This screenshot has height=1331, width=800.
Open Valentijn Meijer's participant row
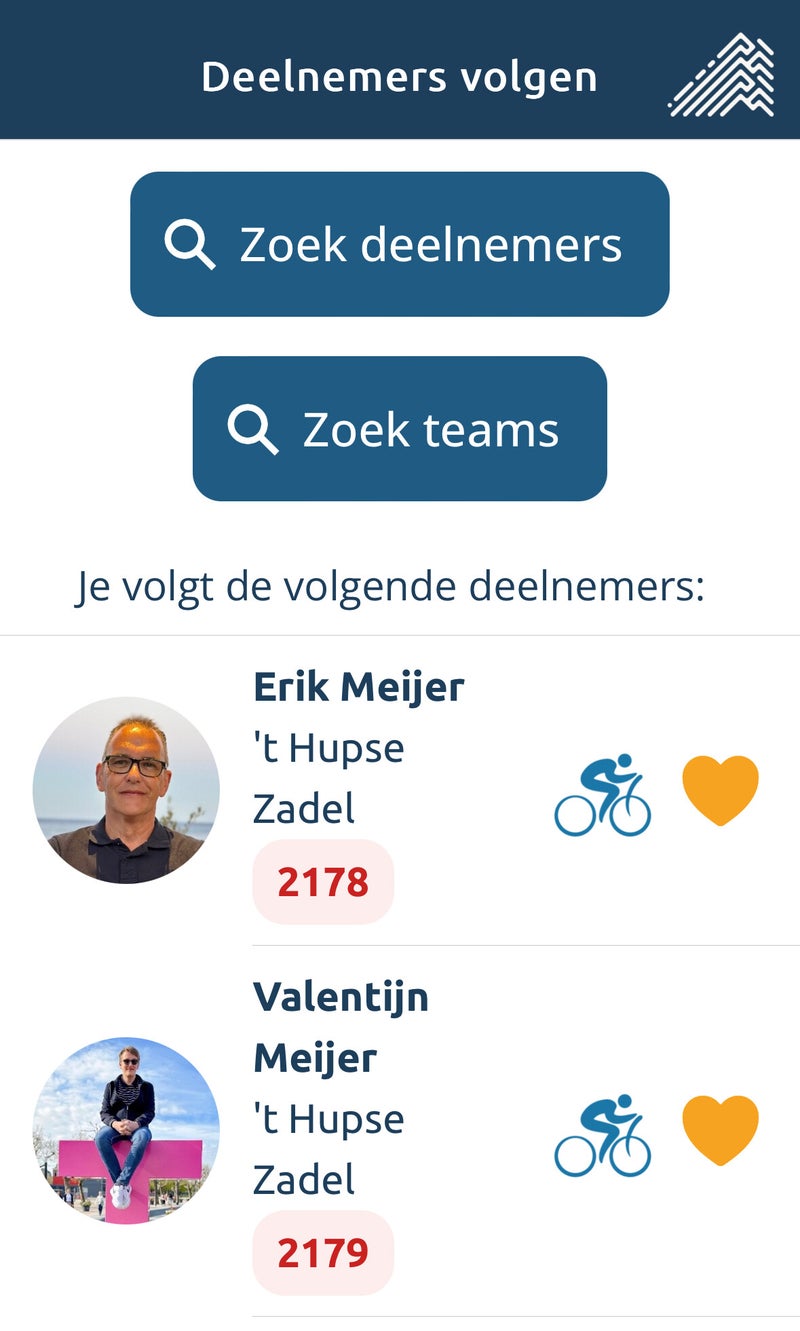pos(340,1026)
